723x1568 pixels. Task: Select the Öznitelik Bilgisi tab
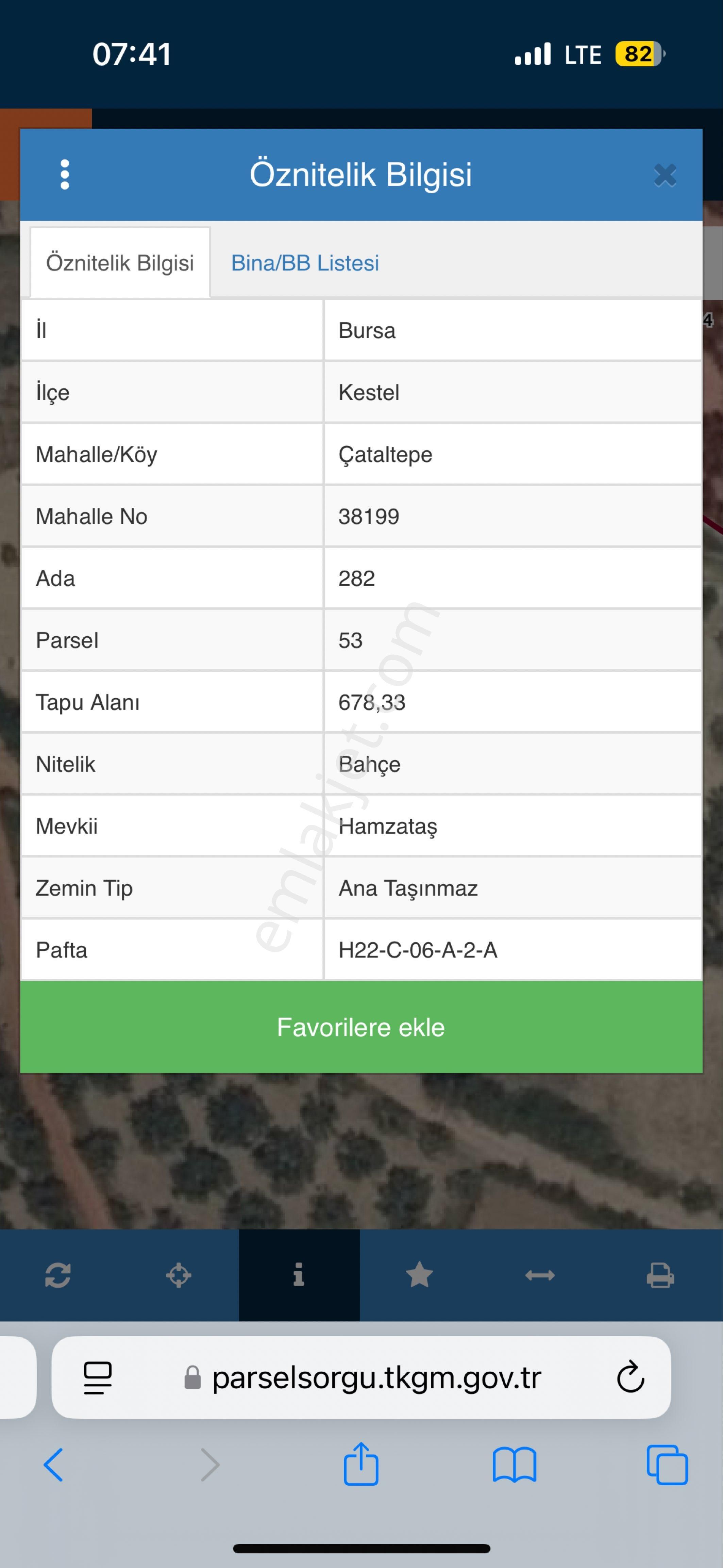[x=120, y=263]
